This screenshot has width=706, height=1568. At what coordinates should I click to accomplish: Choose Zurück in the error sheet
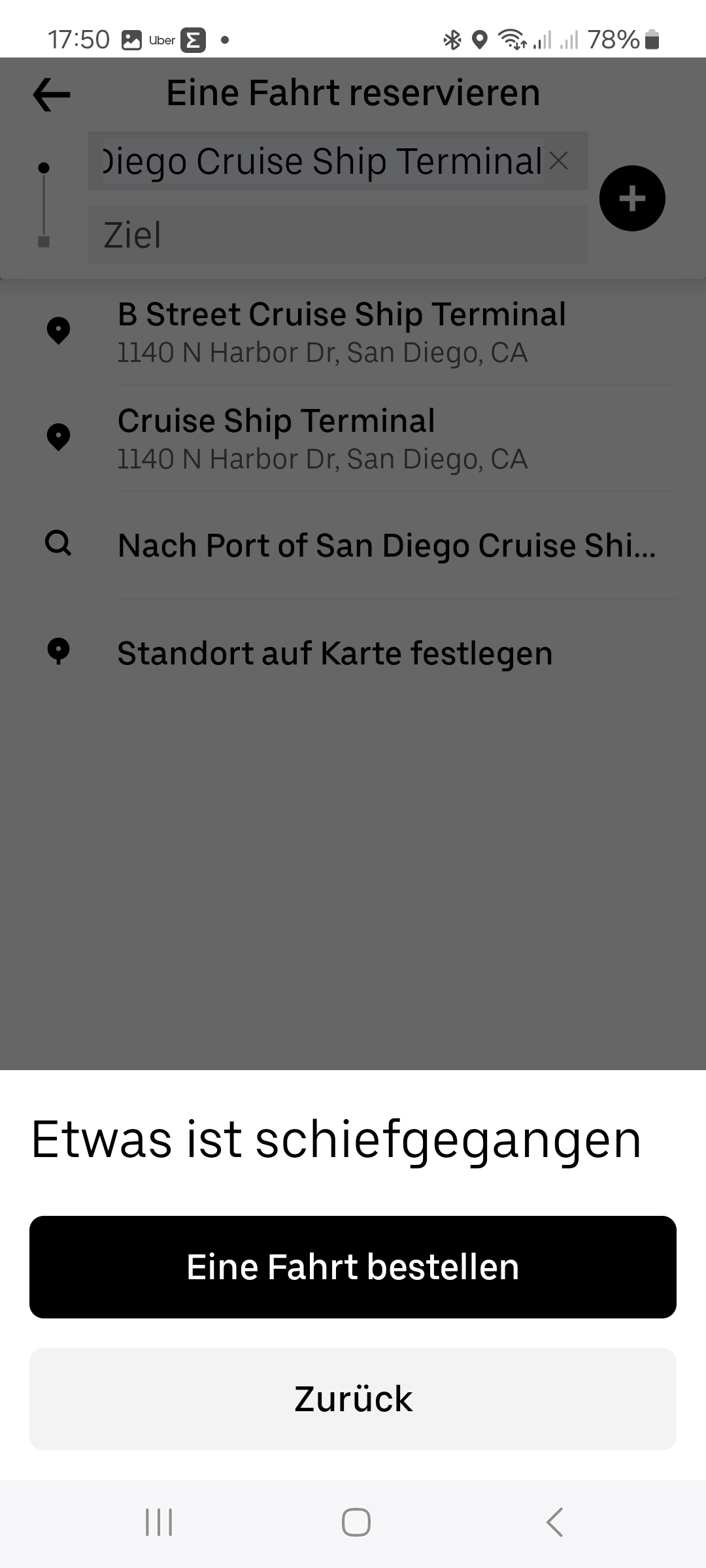353,1399
